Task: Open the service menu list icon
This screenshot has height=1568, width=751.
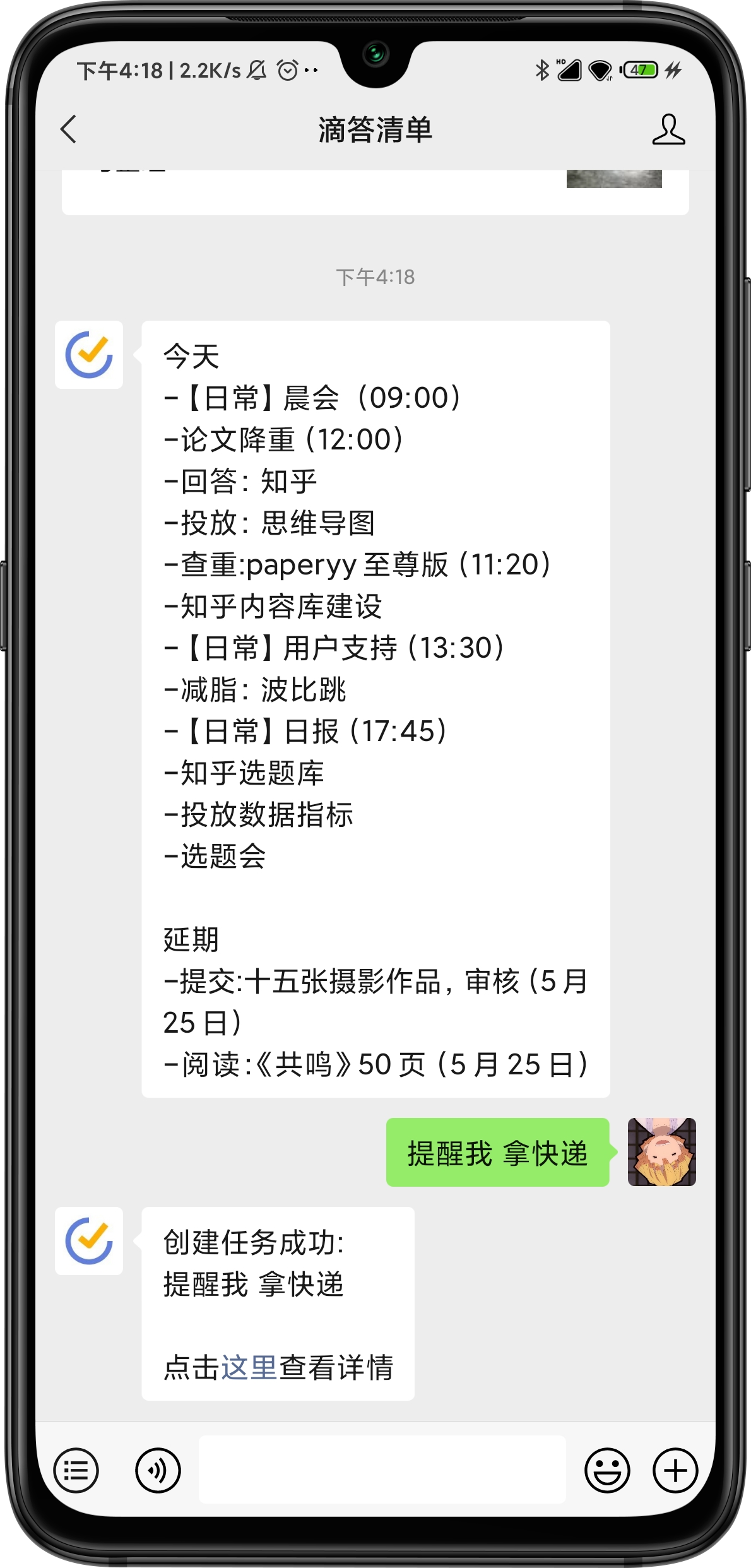Action: tap(76, 1470)
